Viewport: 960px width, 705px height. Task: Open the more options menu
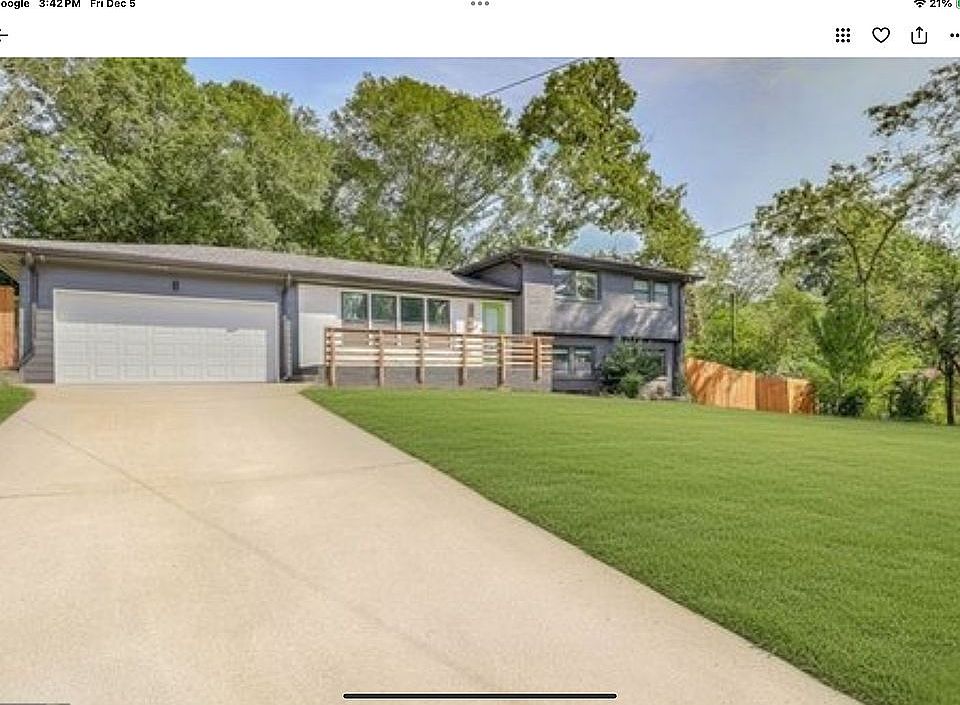(x=954, y=35)
